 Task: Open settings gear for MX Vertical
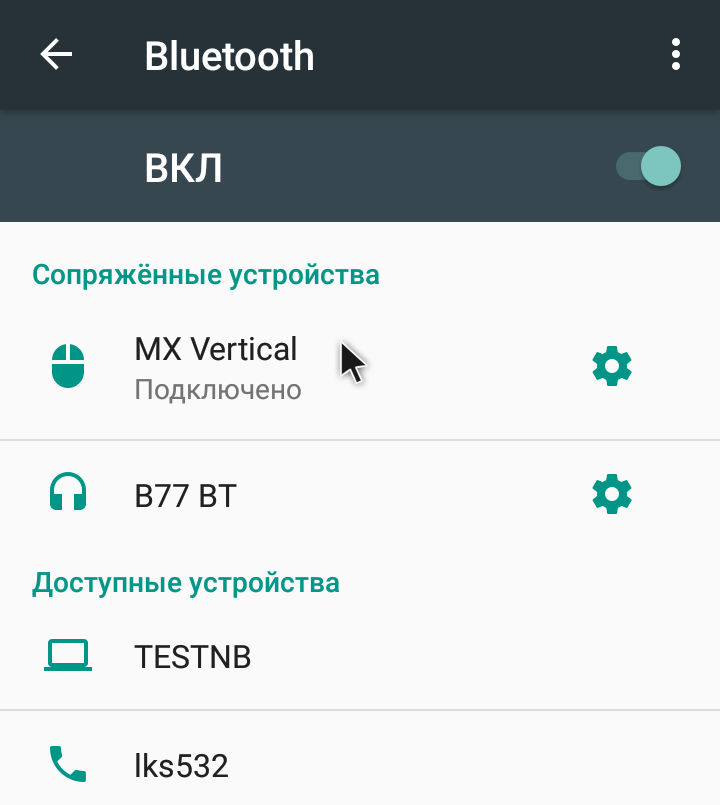[x=612, y=366]
